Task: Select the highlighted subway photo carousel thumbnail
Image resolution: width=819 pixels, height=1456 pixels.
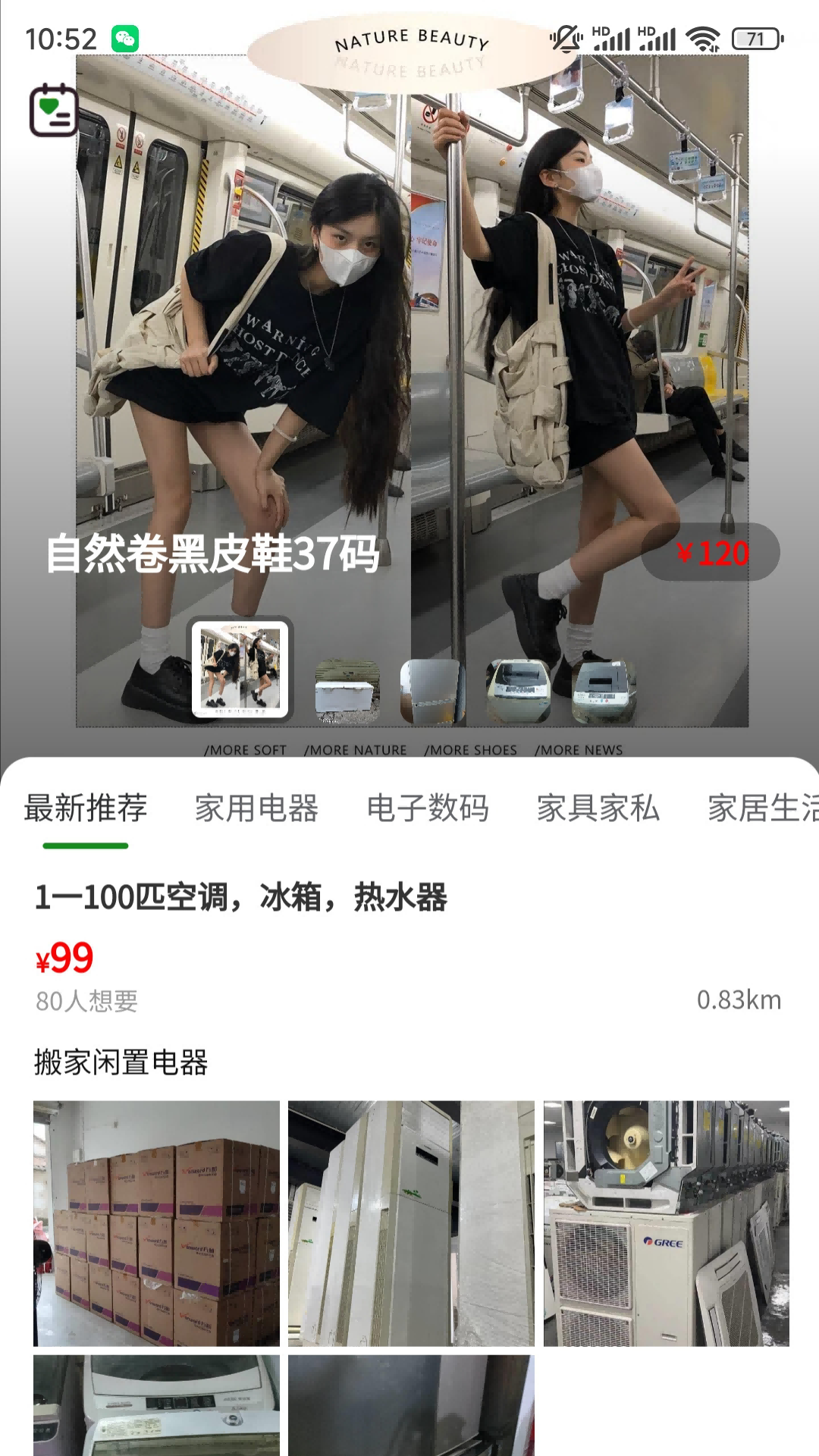Action: tap(240, 670)
